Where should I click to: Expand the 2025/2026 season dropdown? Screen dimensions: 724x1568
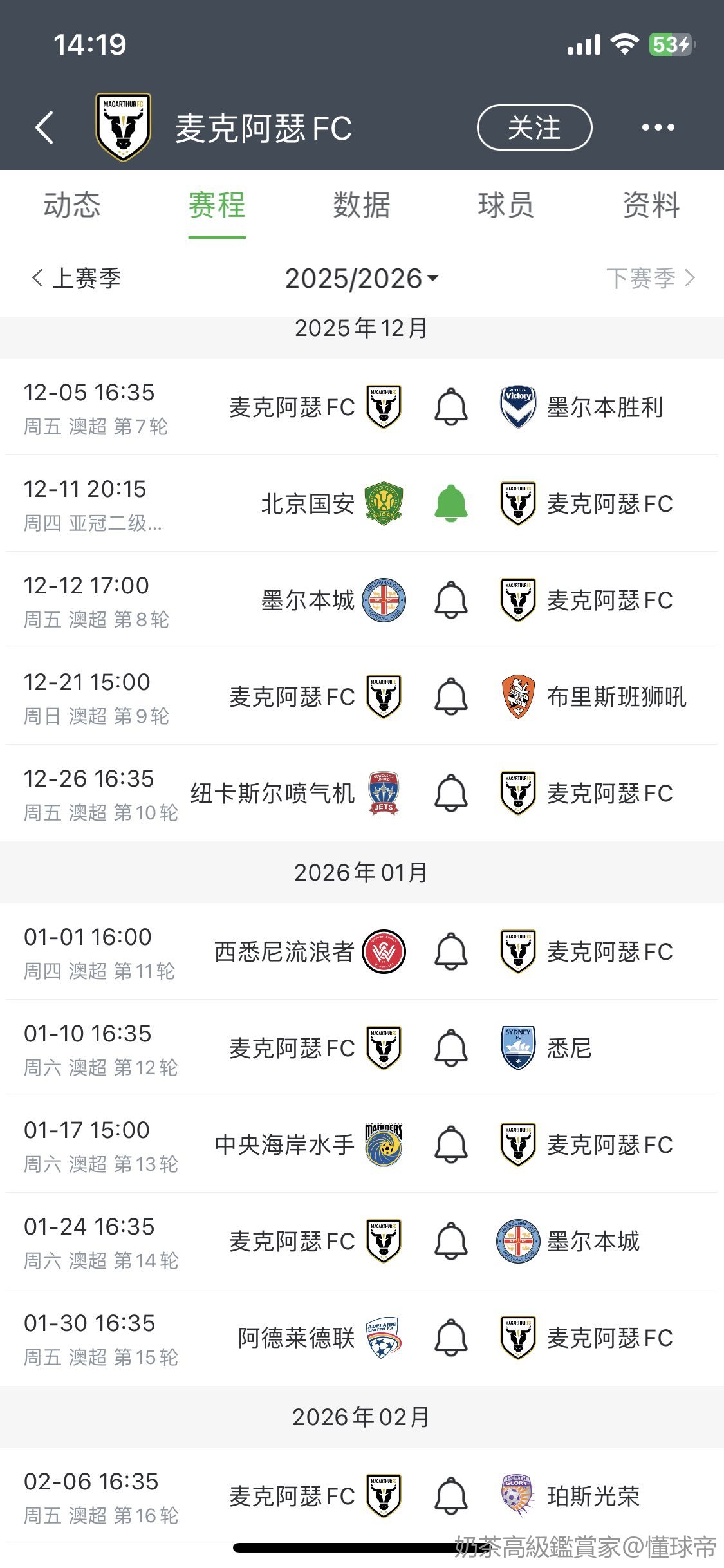click(362, 278)
